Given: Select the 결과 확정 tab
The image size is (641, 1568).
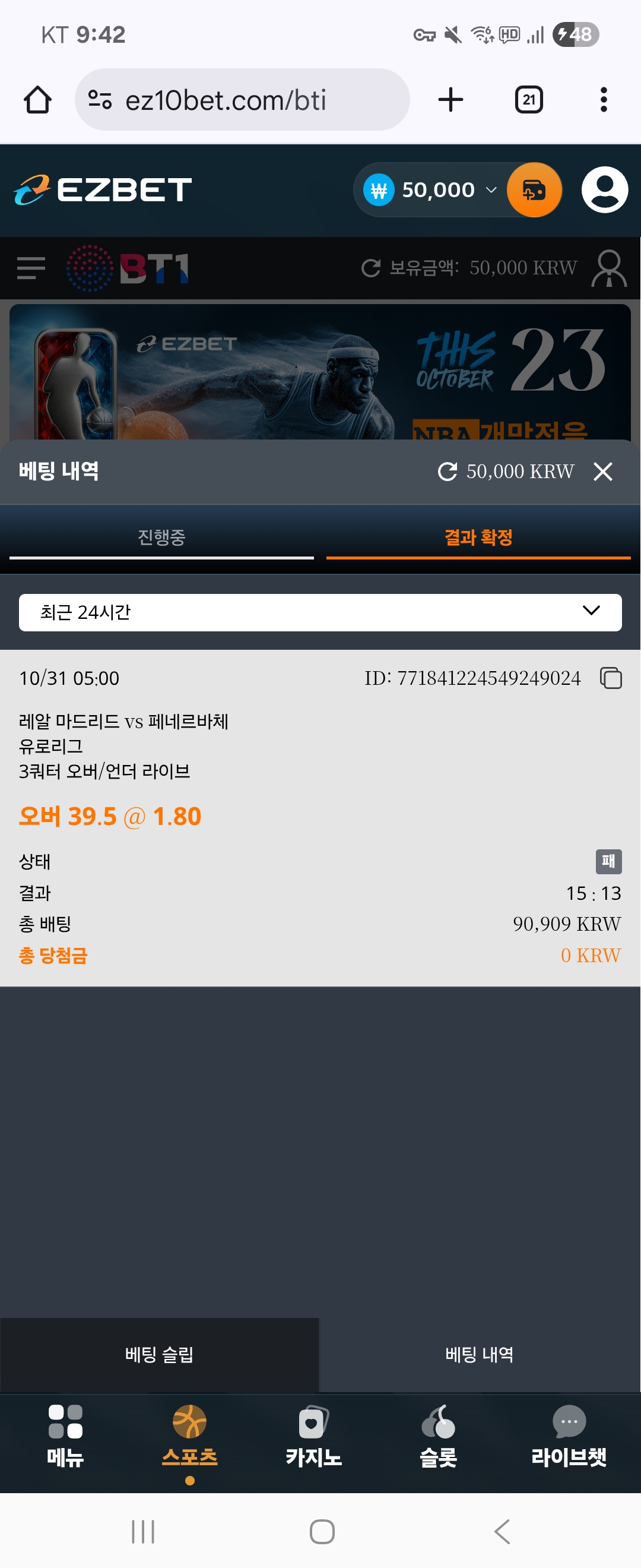Looking at the screenshot, I should (478, 537).
